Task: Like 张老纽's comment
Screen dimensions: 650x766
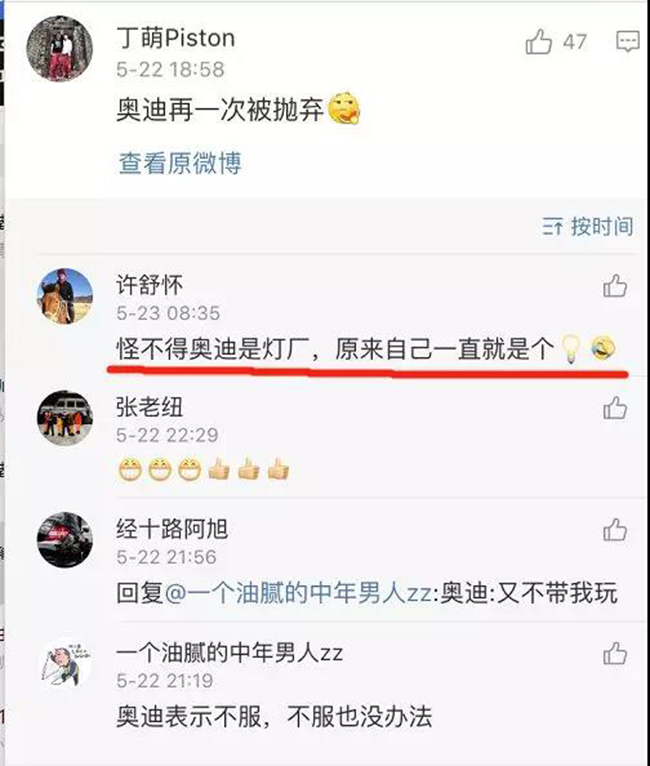Action: (615, 408)
